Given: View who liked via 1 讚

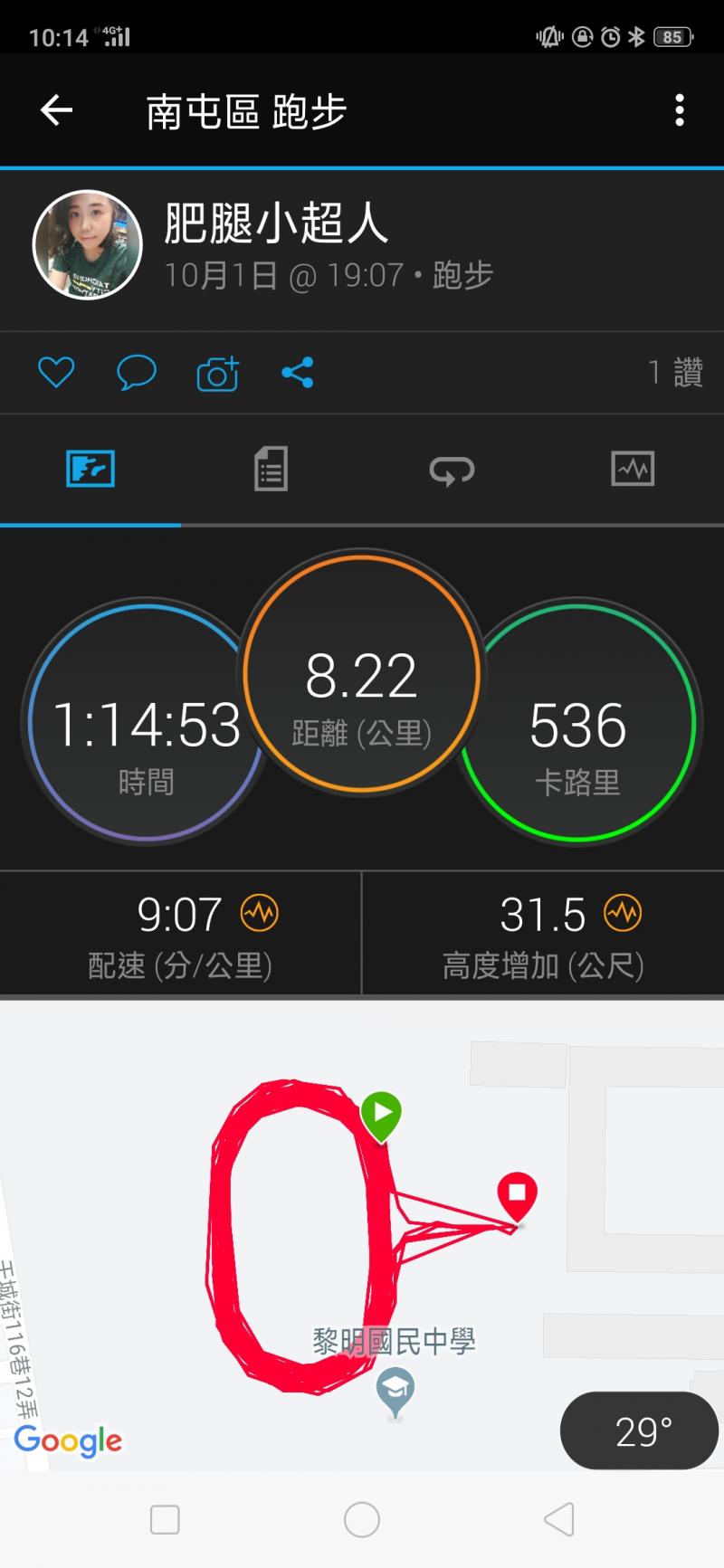Looking at the screenshot, I should coord(675,373).
